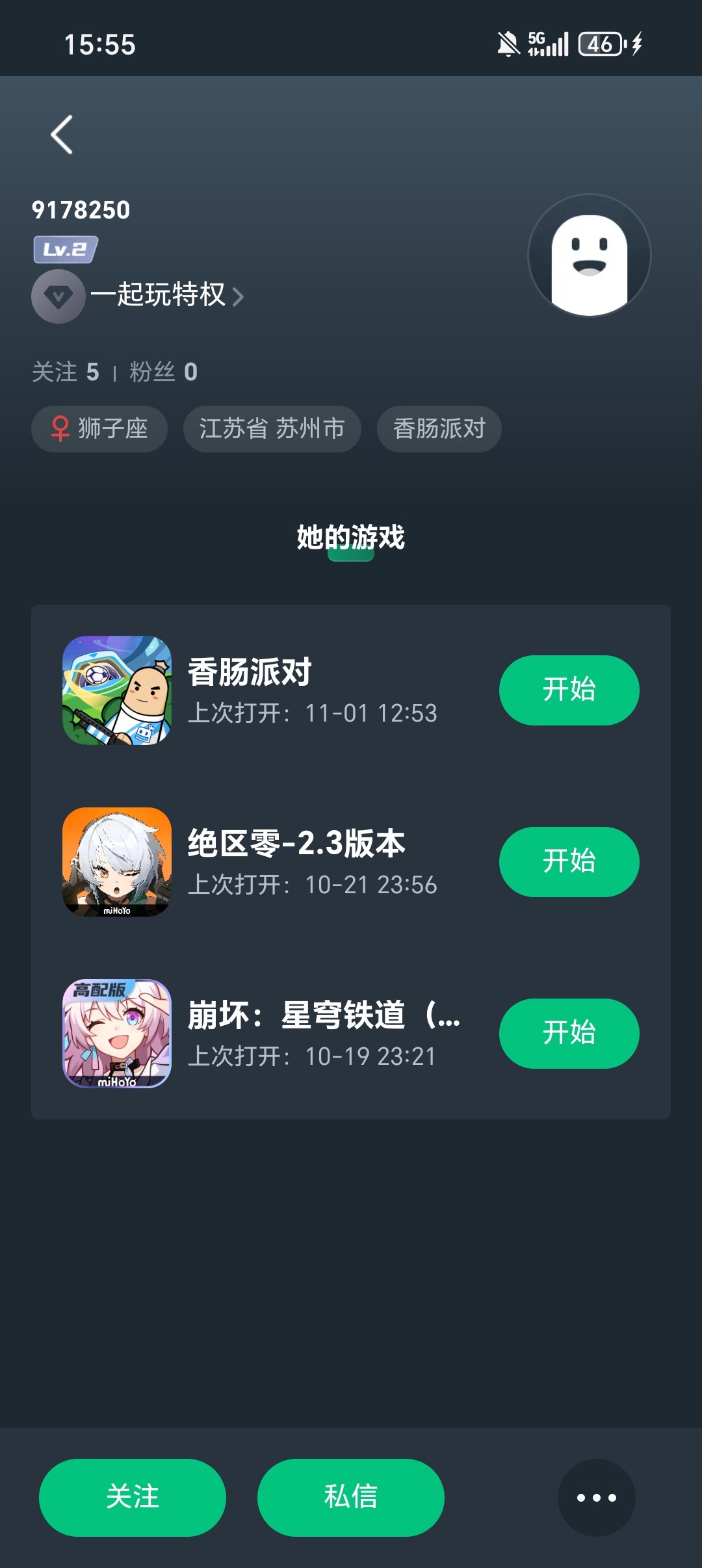Switch to 她的游戏 tab
The width and height of the screenshot is (702, 1568).
[x=351, y=538]
